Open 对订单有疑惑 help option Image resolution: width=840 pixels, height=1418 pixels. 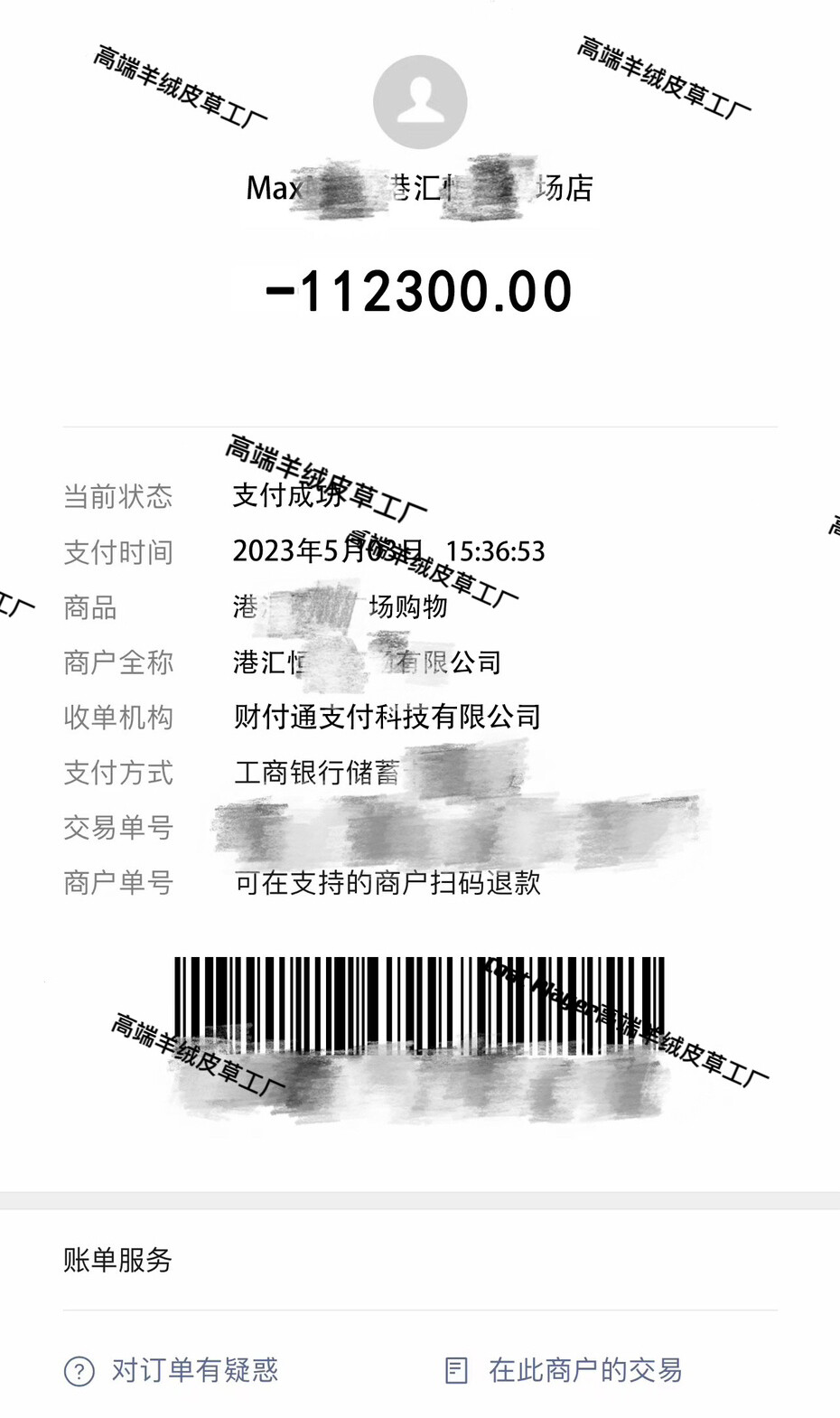172,1370
